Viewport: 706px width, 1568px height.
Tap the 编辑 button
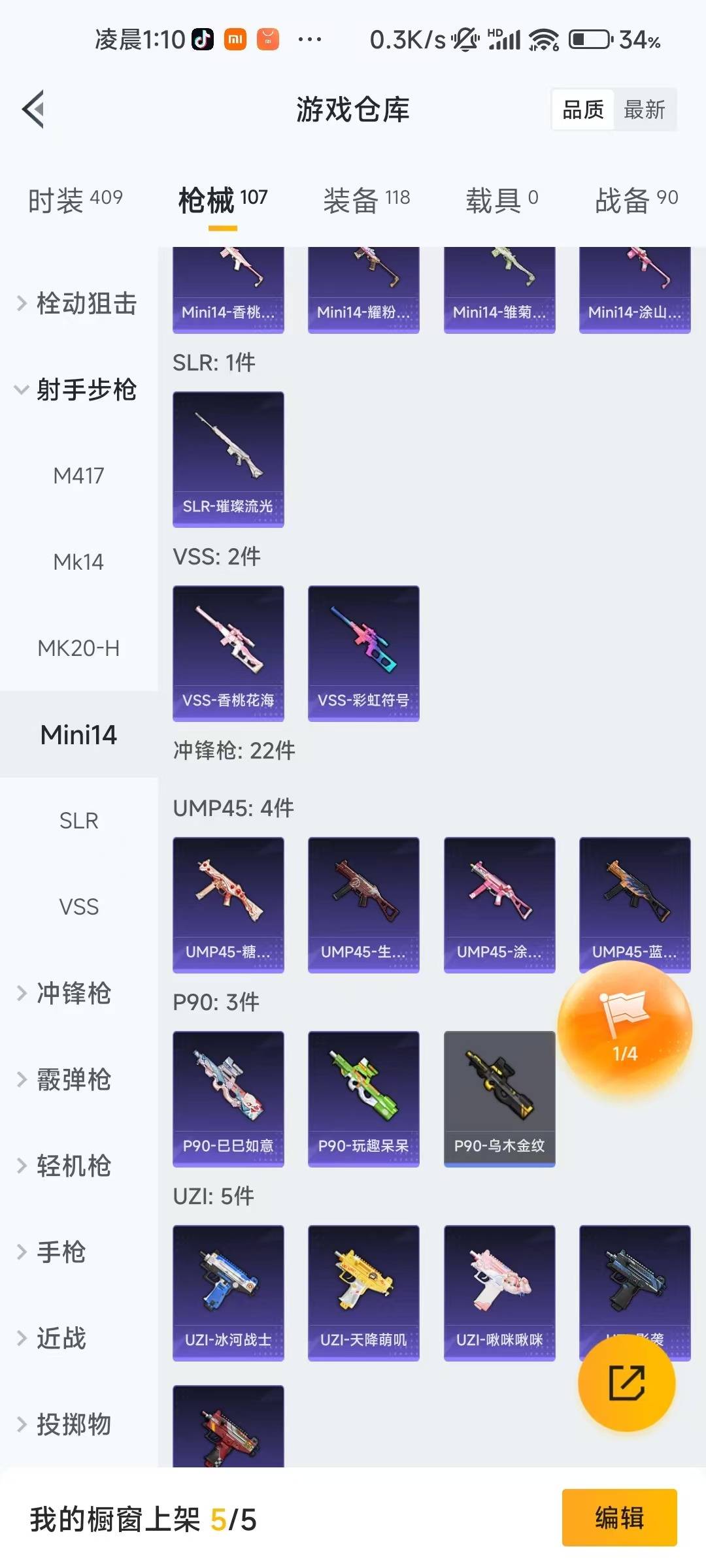[619, 1517]
